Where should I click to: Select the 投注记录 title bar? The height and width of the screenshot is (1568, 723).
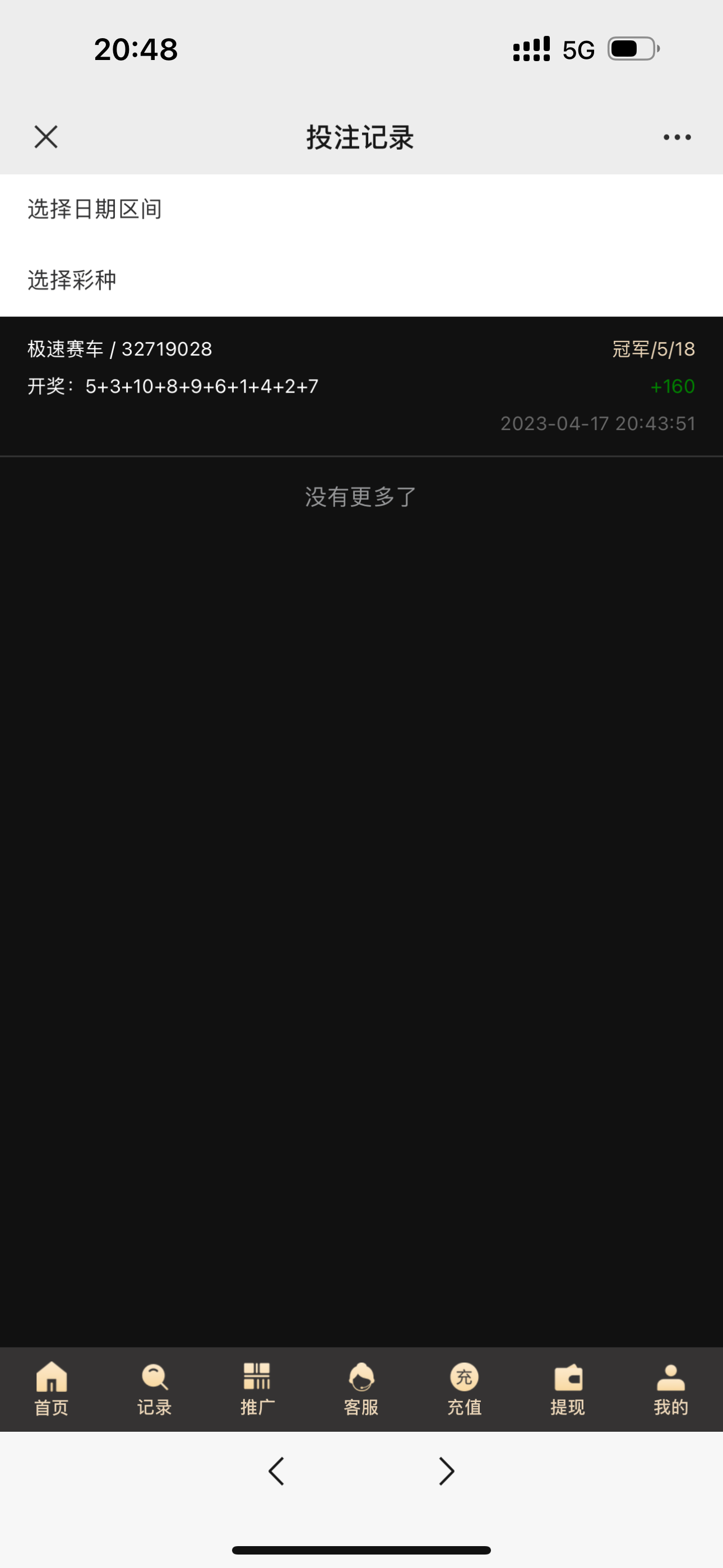[361, 137]
